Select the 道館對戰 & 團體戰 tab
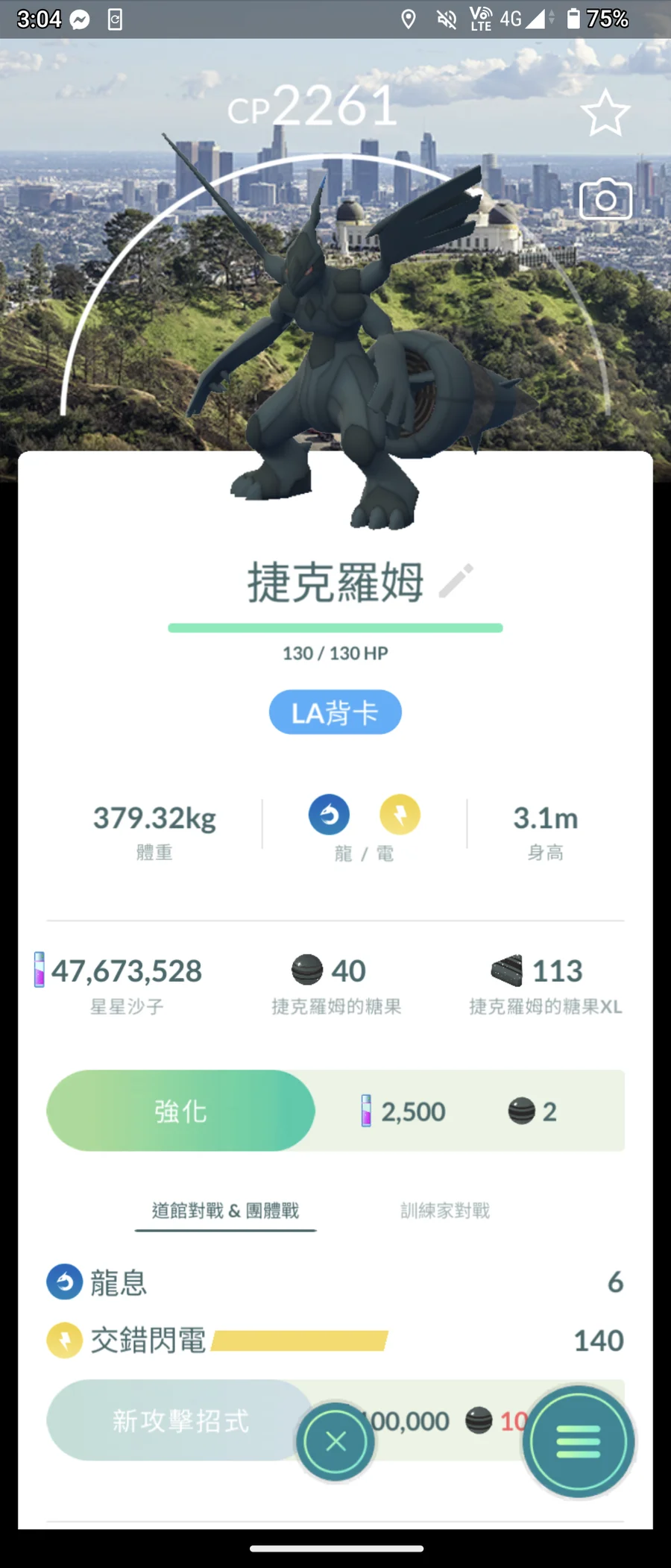 [x=225, y=1210]
